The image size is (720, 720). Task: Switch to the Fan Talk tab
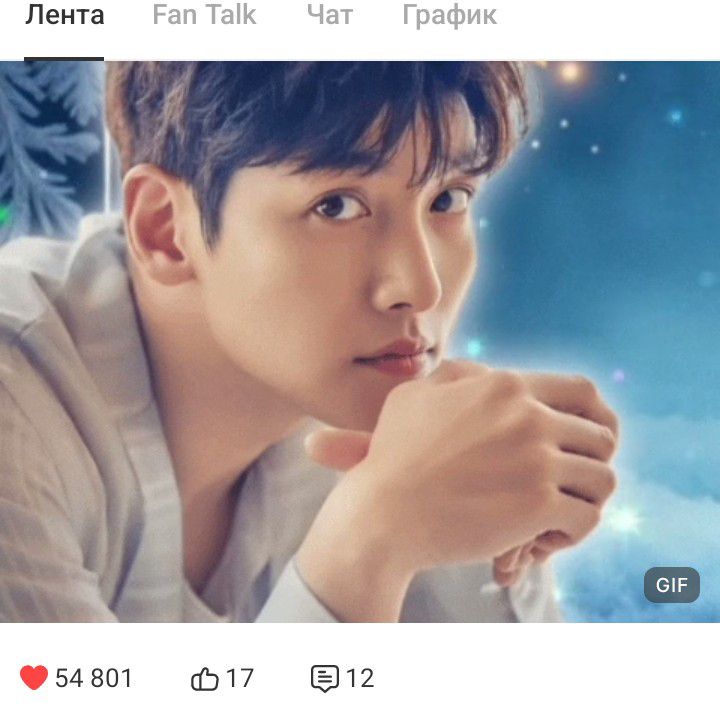pyautogui.click(x=204, y=16)
